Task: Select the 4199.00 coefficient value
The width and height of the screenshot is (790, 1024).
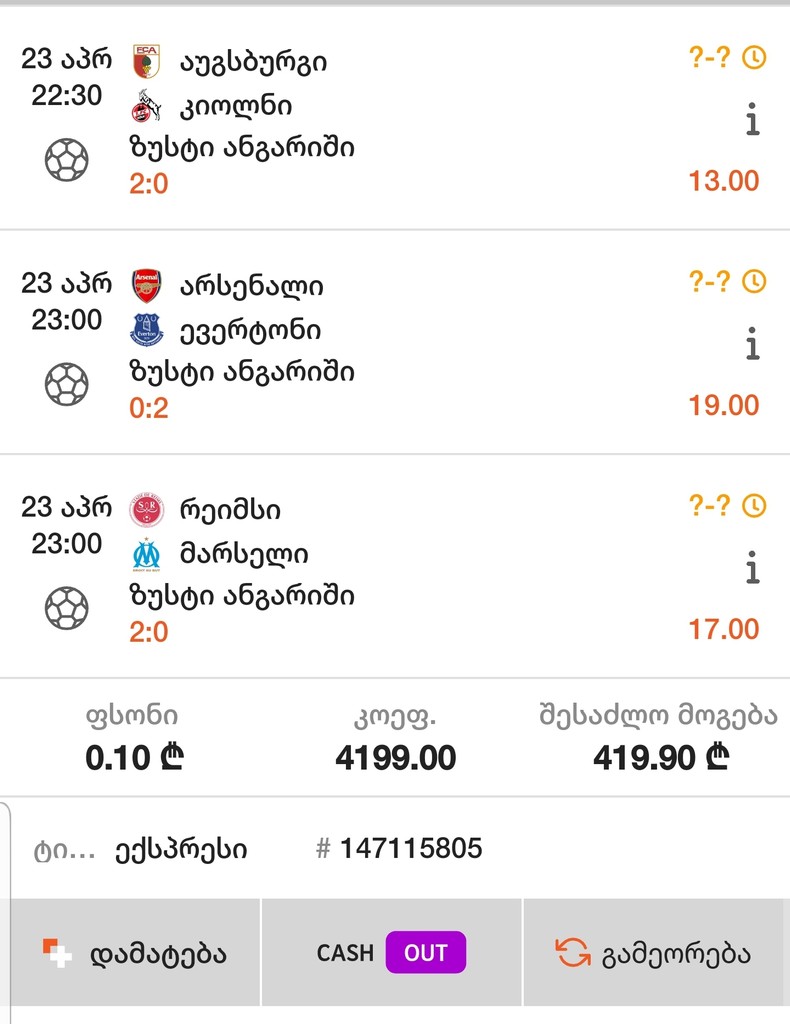Action: coord(395,757)
